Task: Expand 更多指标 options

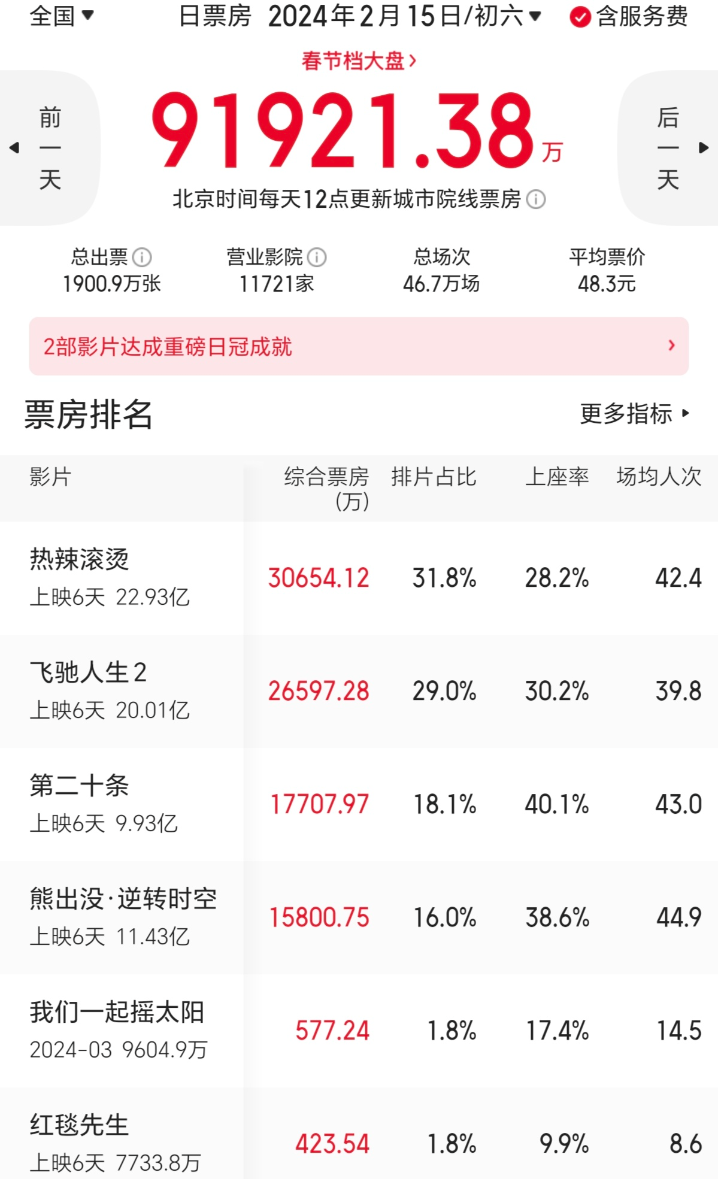Action: pyautogui.click(x=635, y=413)
